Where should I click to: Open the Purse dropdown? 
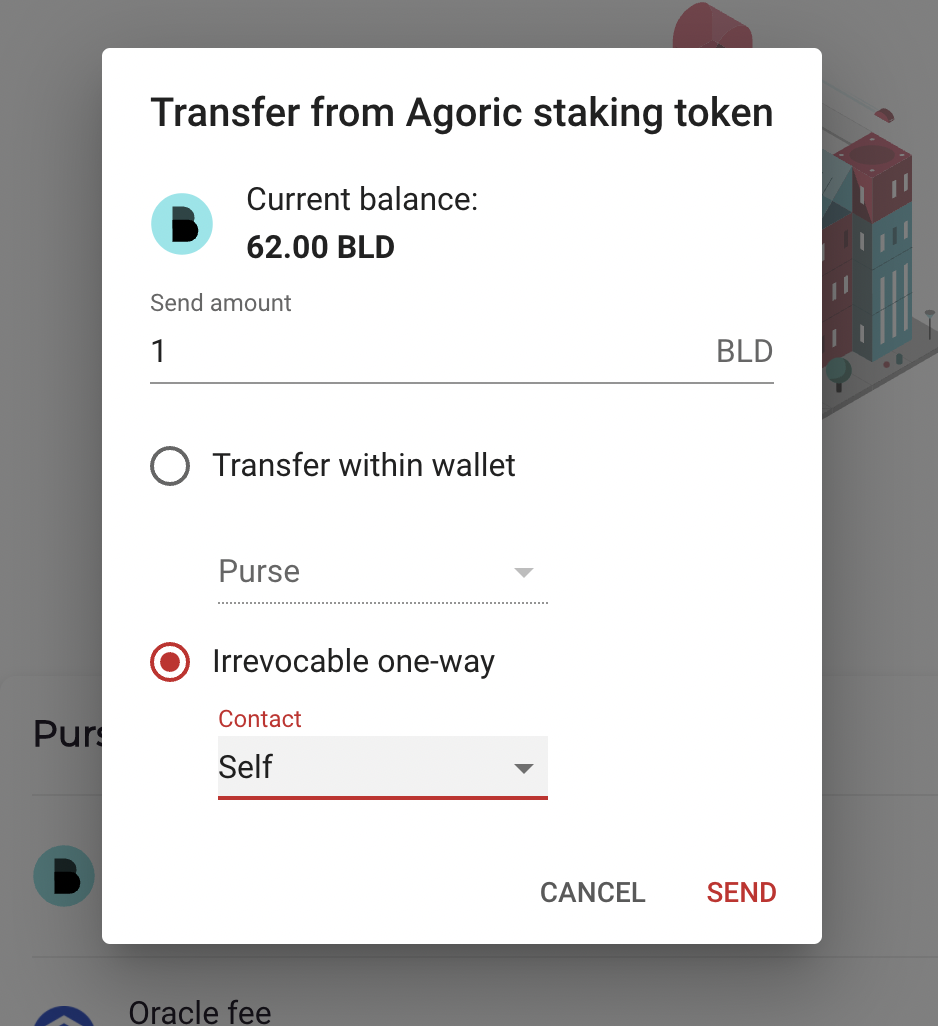(x=383, y=572)
